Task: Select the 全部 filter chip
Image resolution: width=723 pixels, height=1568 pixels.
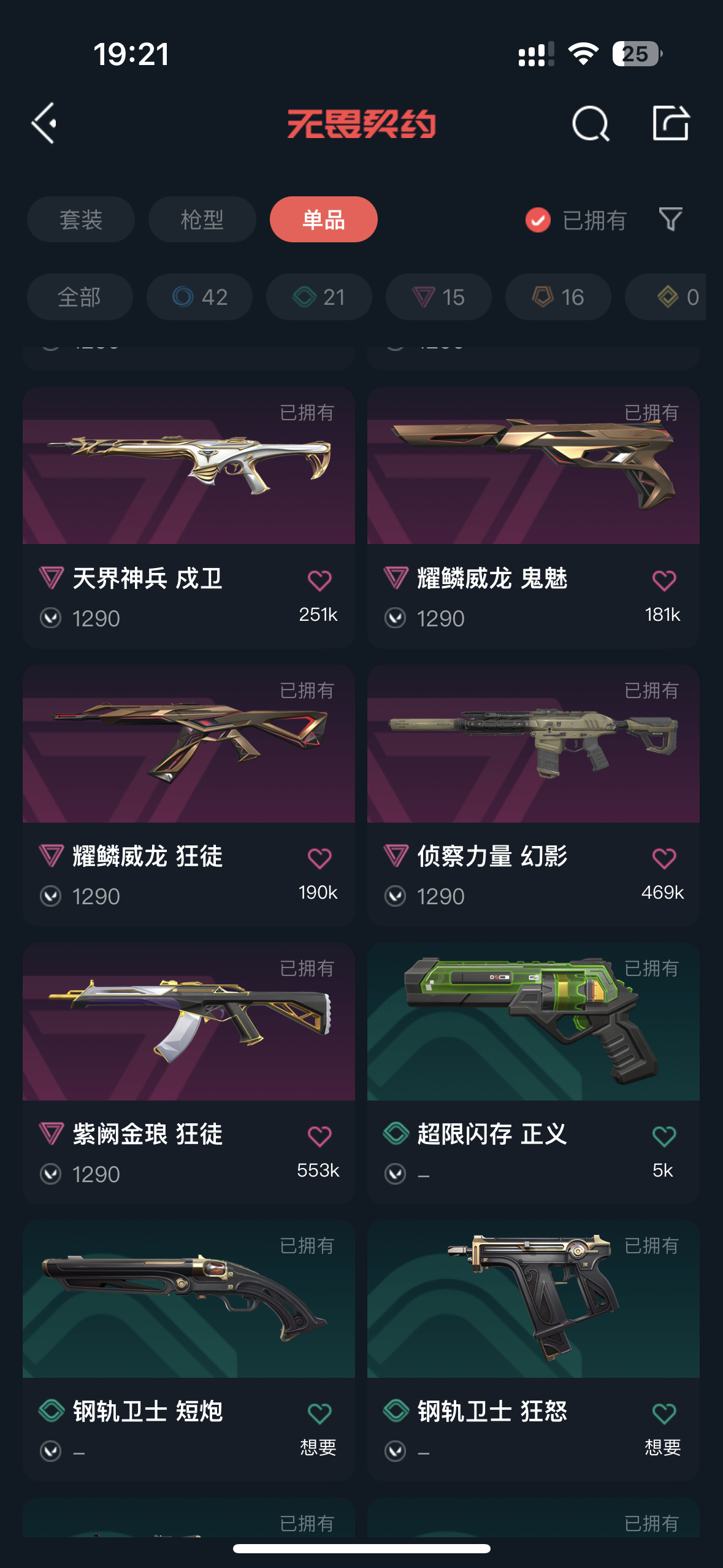Action: pyautogui.click(x=80, y=297)
